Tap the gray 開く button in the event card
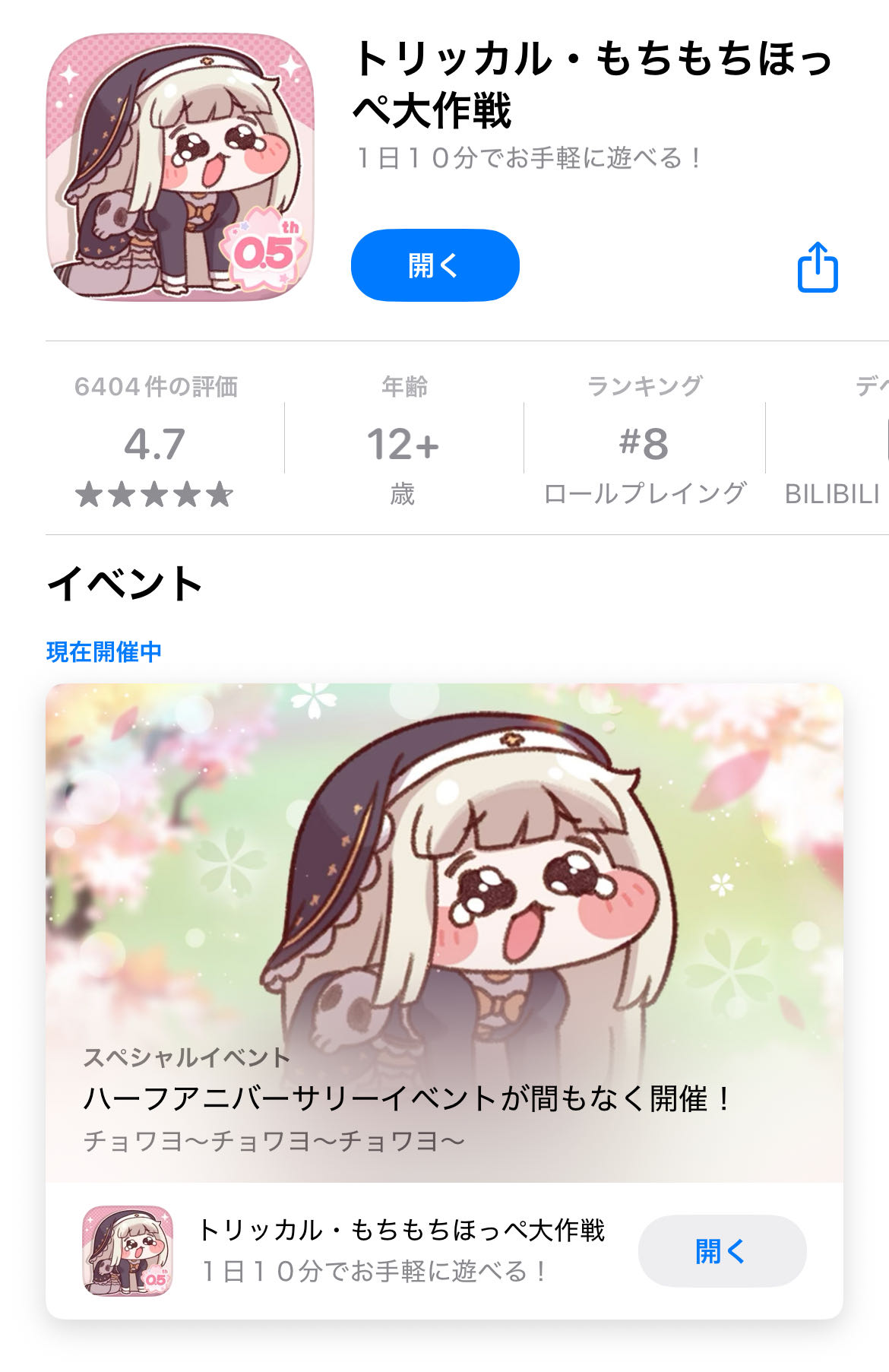The height and width of the screenshot is (1372, 889). [721, 1250]
